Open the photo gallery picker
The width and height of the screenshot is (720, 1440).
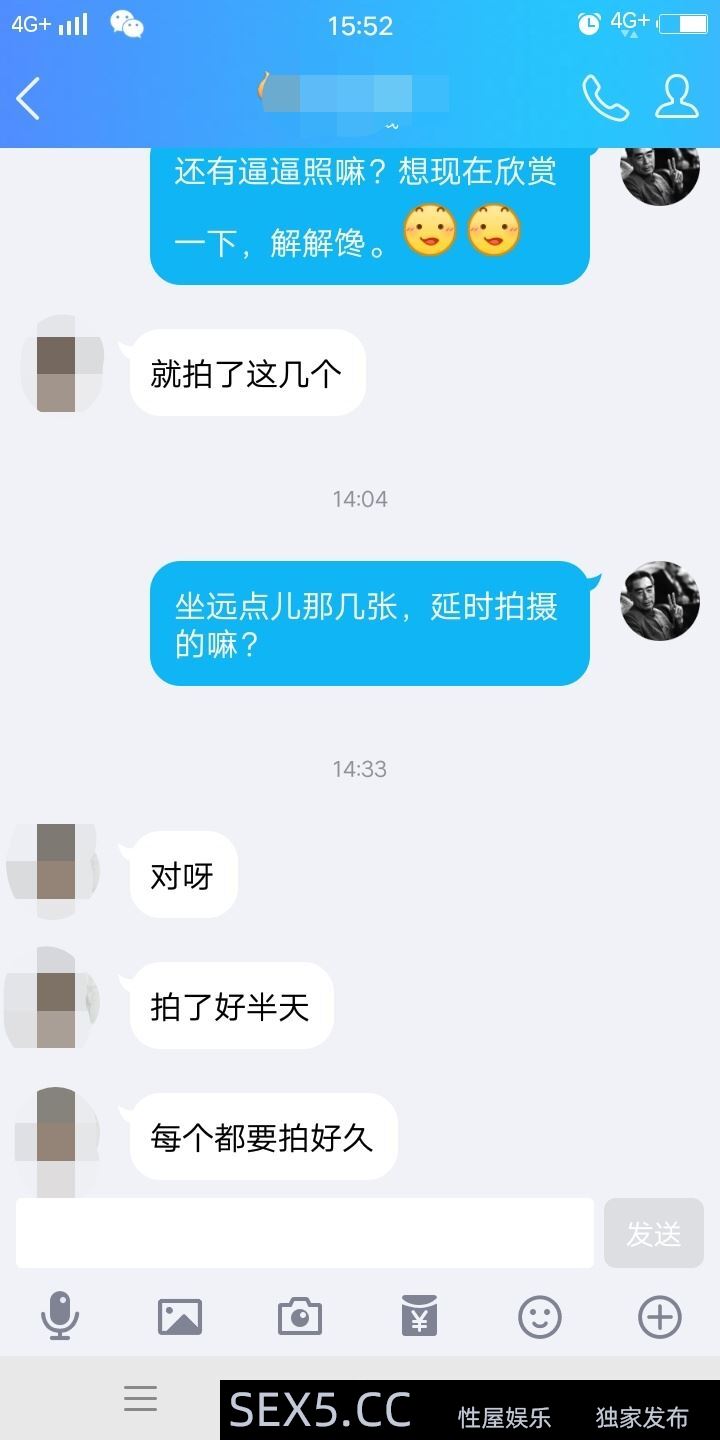[x=180, y=1316]
